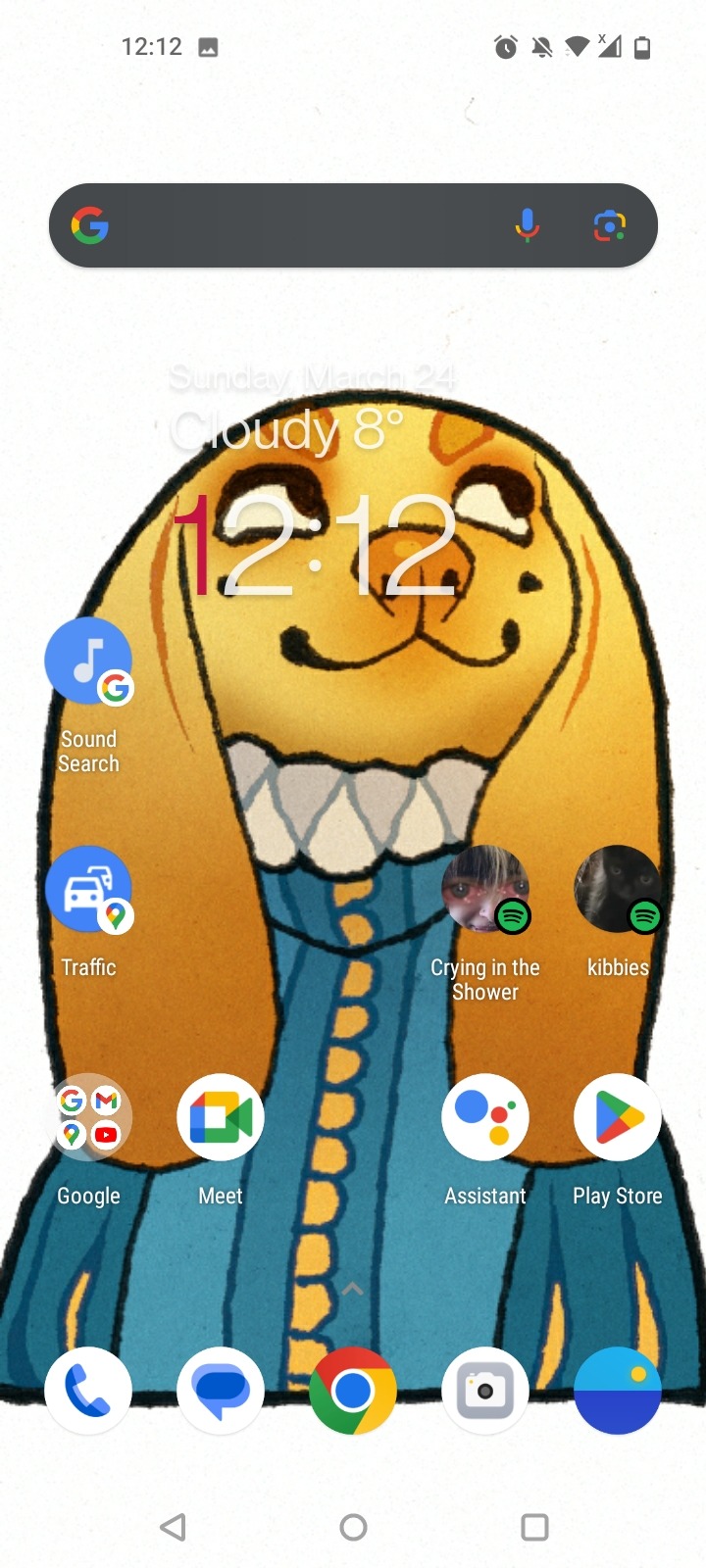Open the kibbies Spotify shortcut
The height and width of the screenshot is (1568, 706).
pos(617,890)
